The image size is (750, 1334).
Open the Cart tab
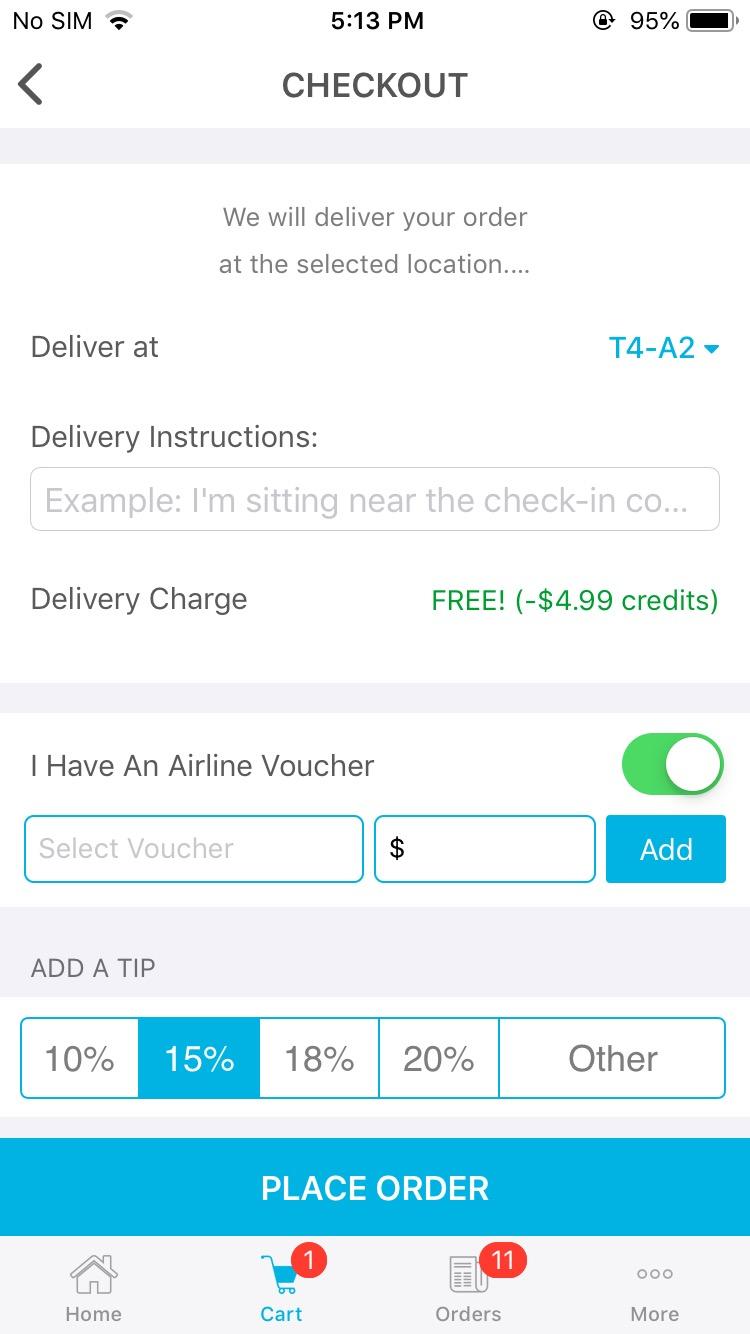click(281, 1288)
